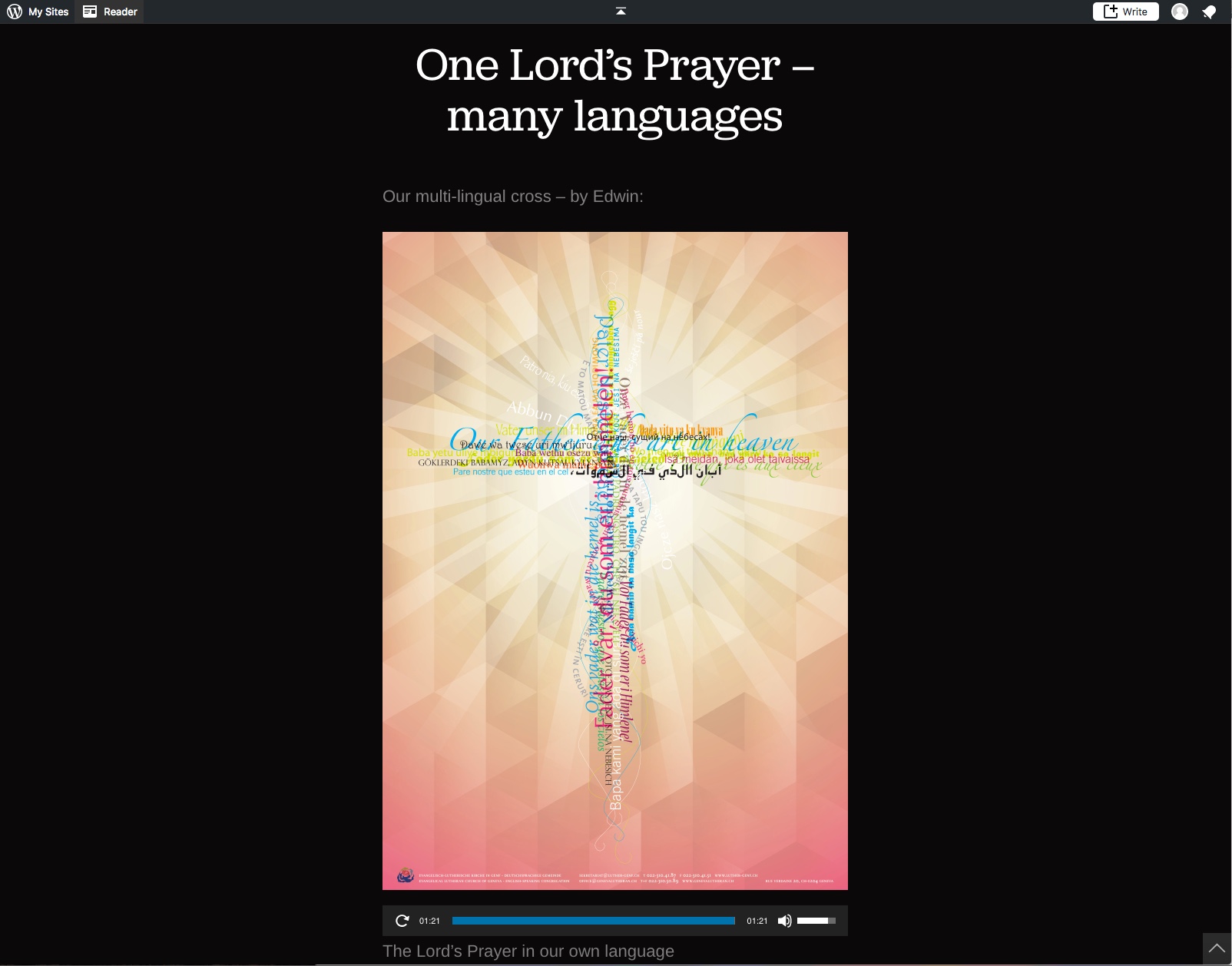
Task: Adjust the audio volume slider
Action: coord(816,921)
